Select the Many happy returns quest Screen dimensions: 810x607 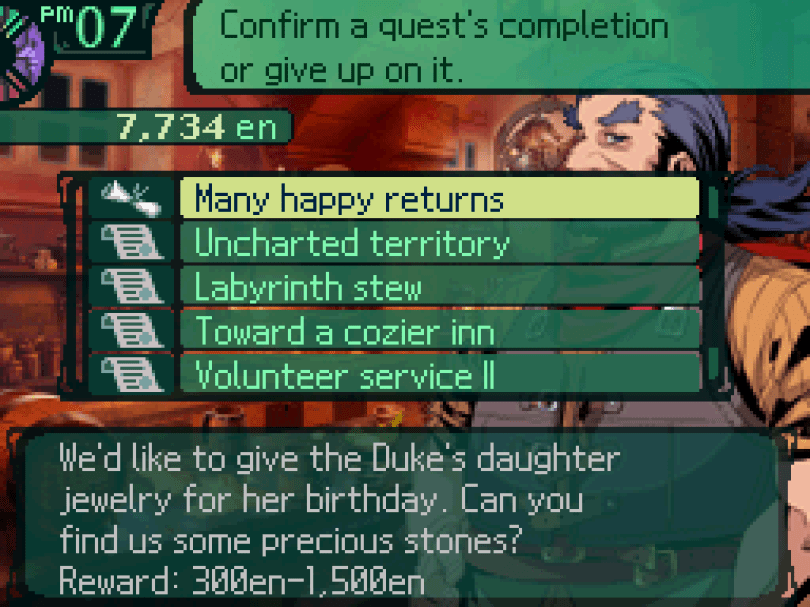click(x=438, y=198)
